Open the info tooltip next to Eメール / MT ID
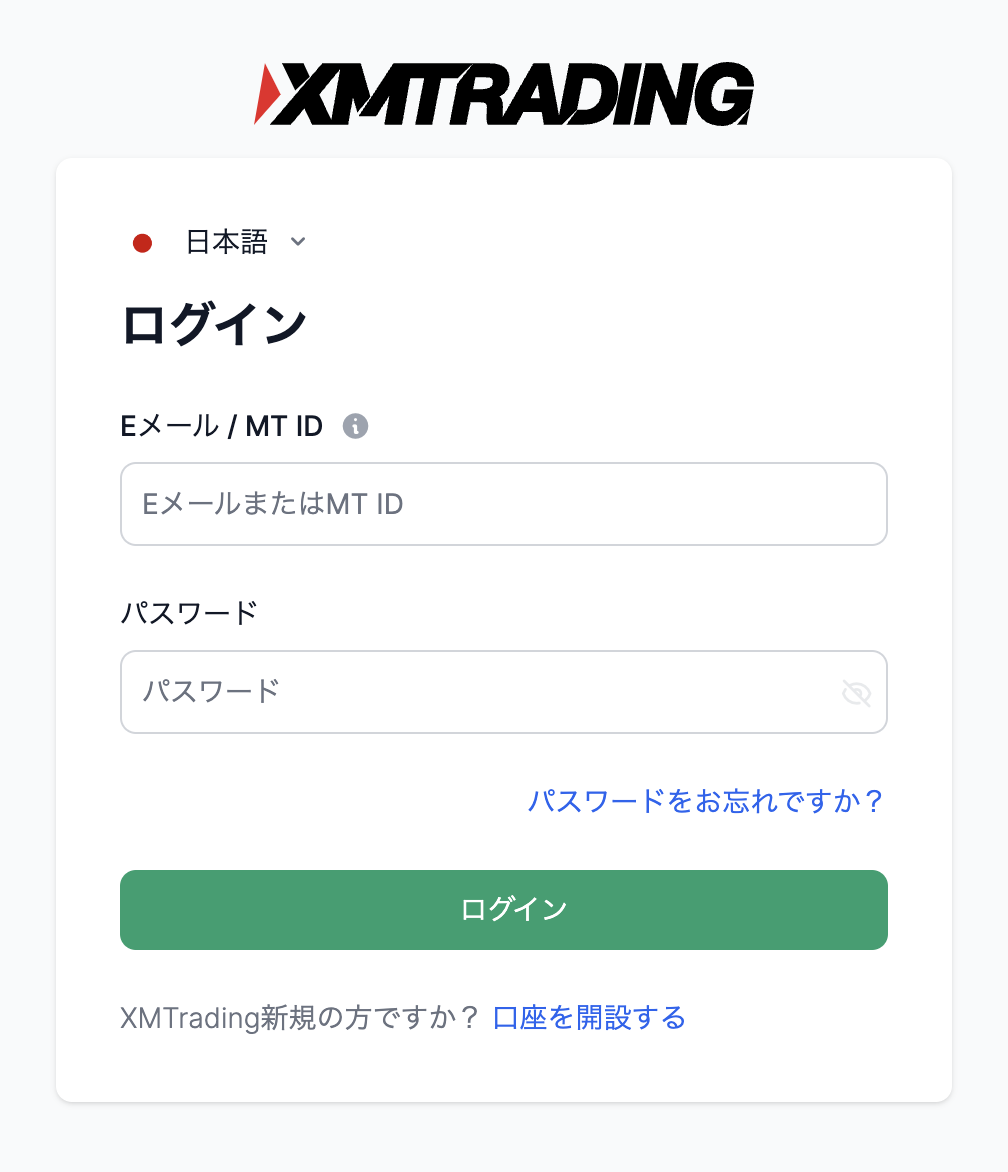The height and width of the screenshot is (1172, 1008). tap(355, 425)
